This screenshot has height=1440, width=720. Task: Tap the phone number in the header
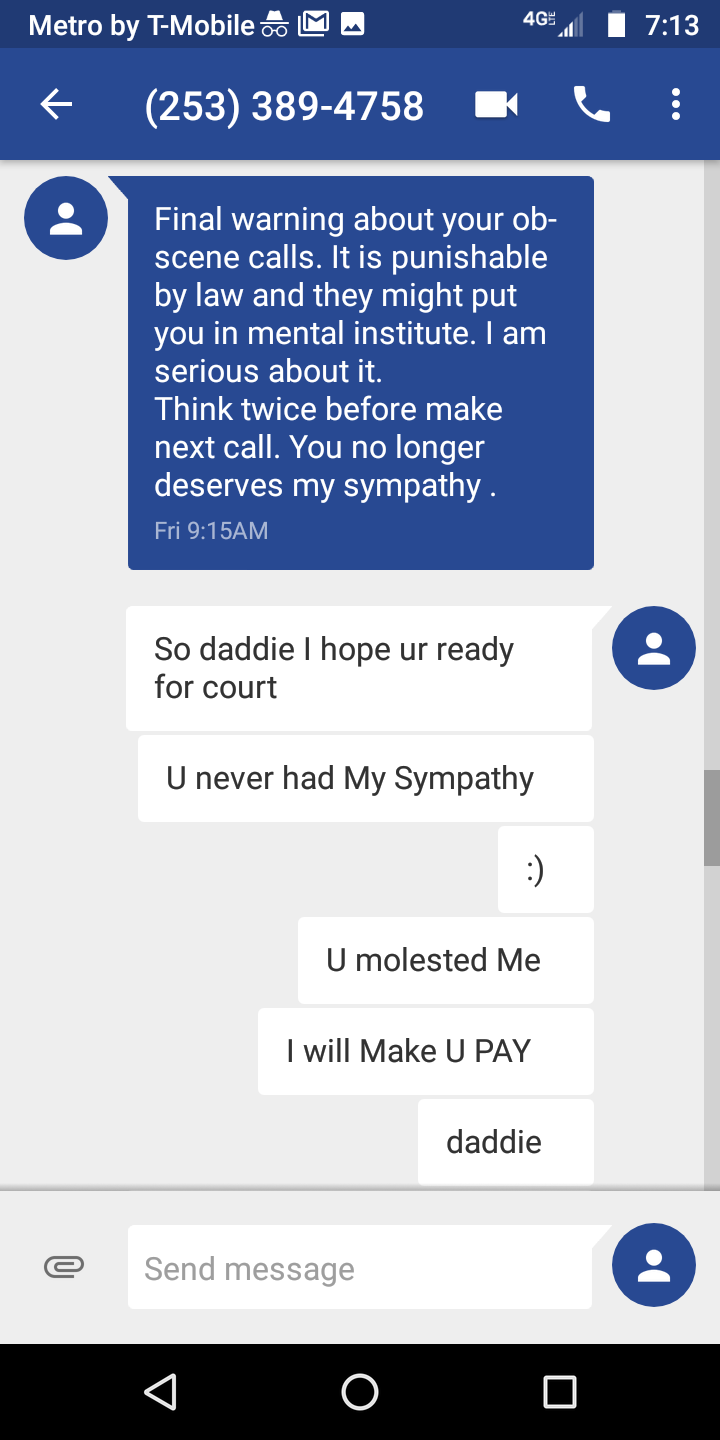tap(284, 104)
